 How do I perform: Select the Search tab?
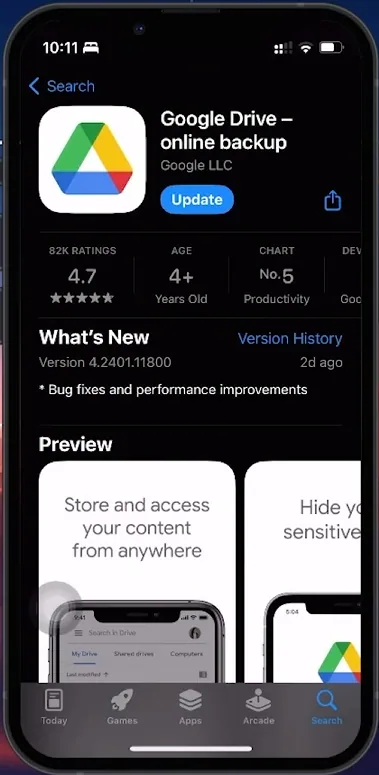point(327,707)
